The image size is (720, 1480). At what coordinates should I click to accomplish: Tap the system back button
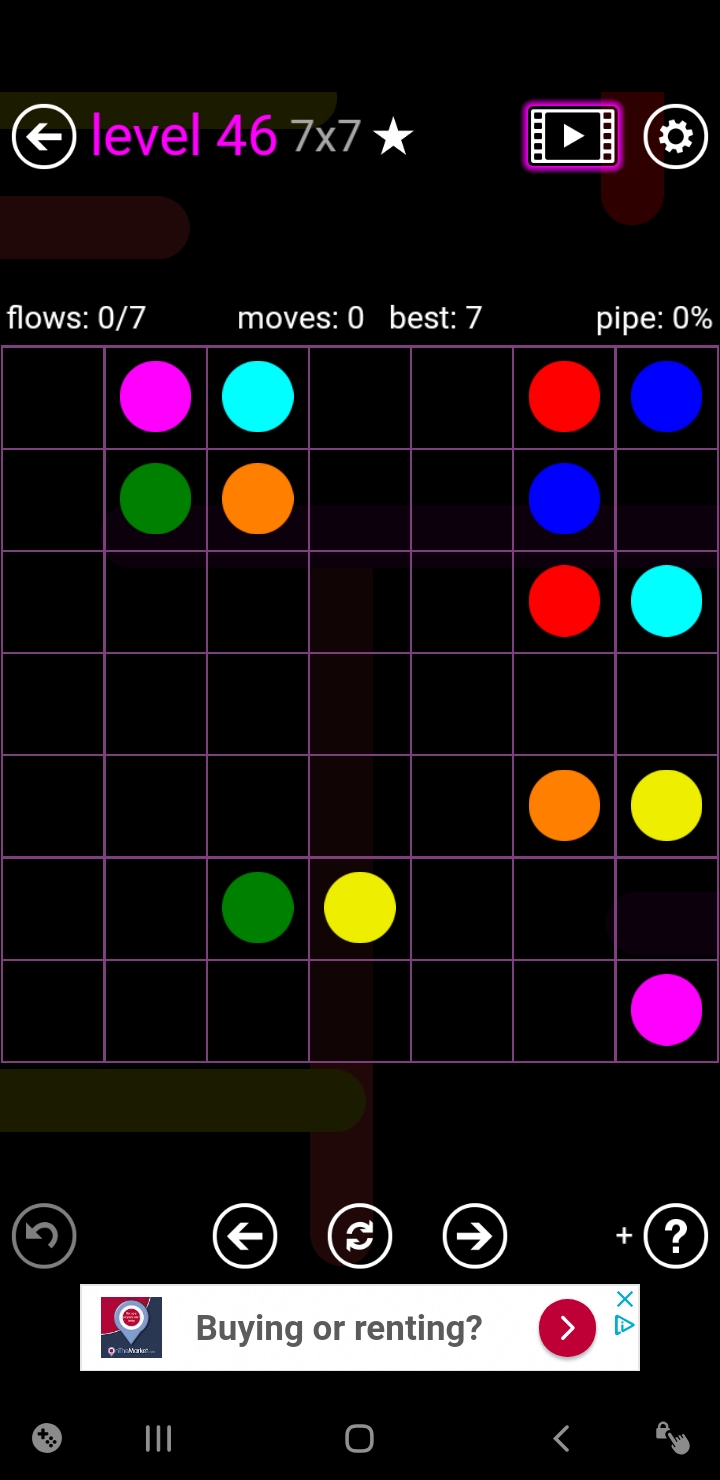[x=561, y=1439]
